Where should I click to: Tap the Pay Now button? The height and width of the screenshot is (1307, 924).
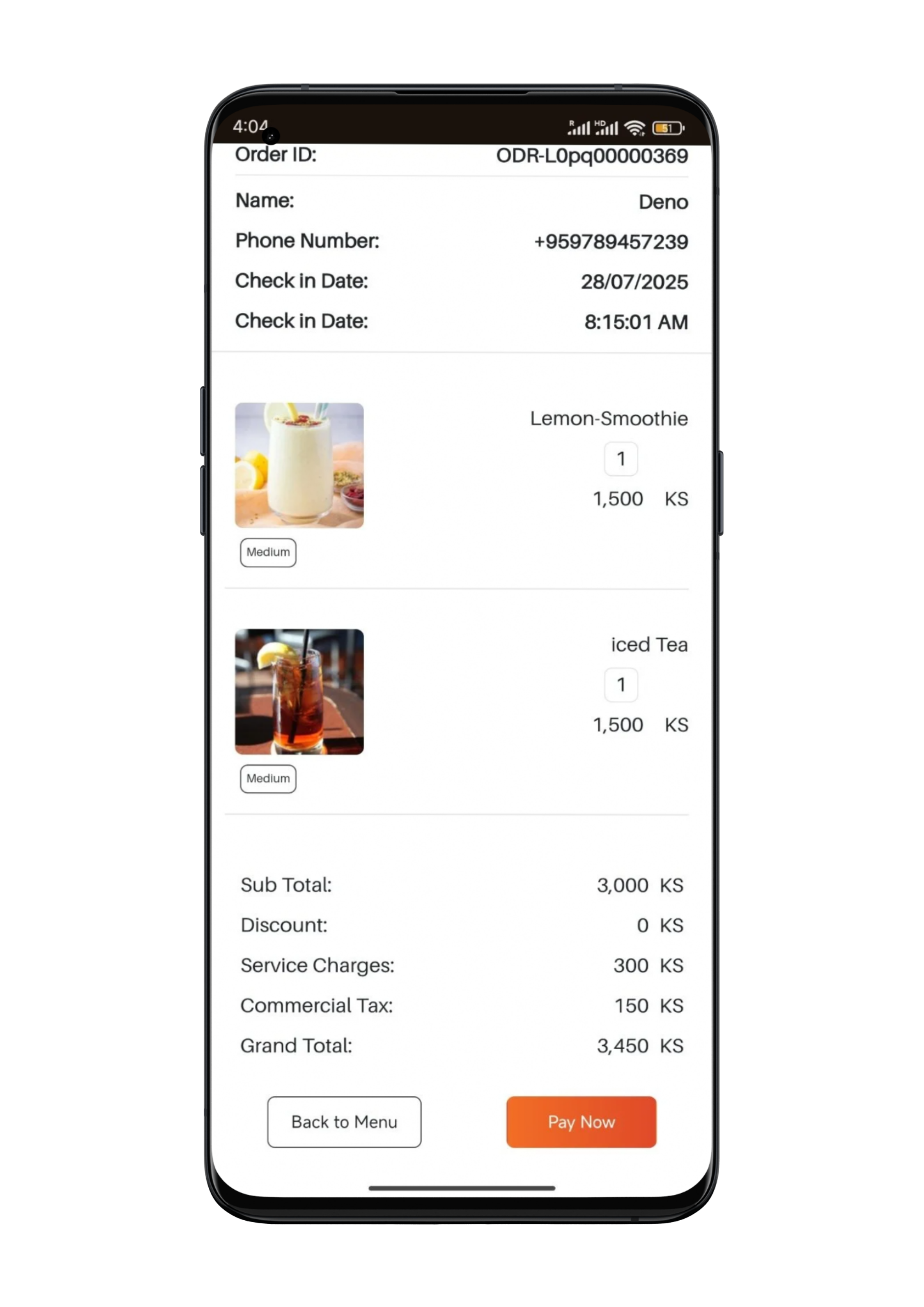coord(581,1121)
